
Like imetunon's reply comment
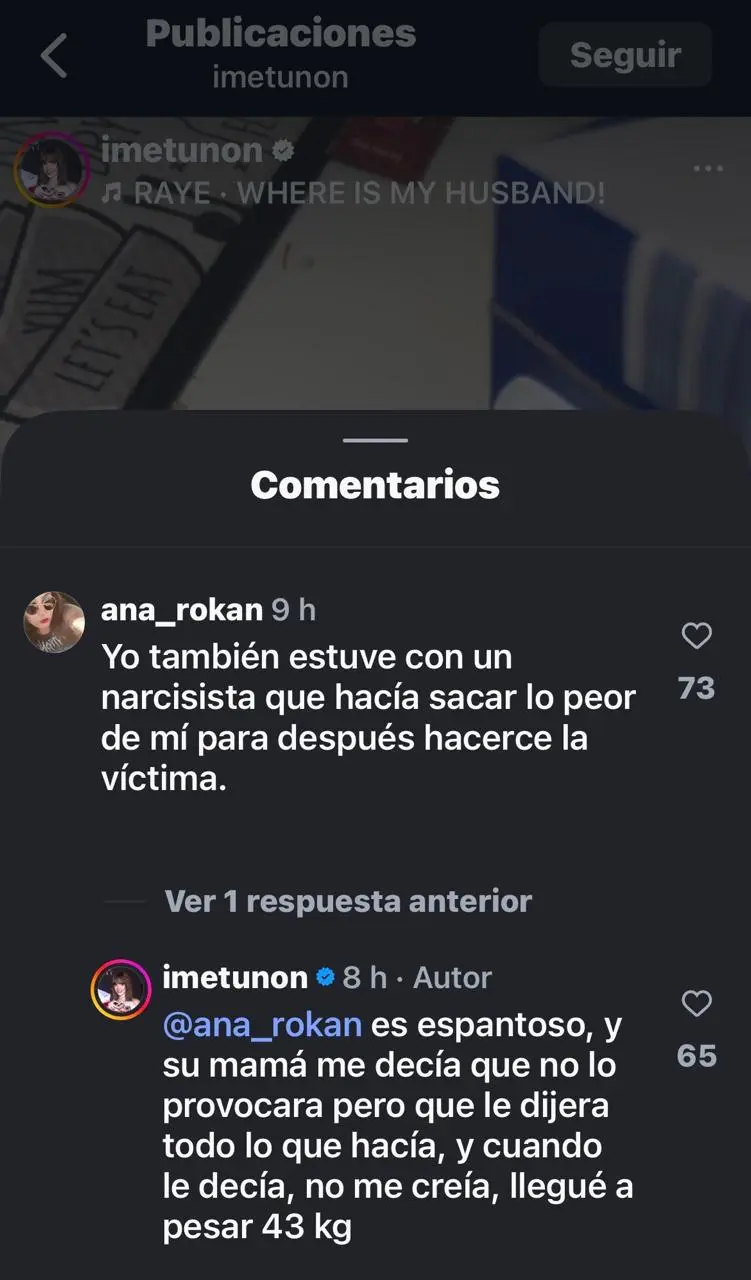(x=696, y=1004)
